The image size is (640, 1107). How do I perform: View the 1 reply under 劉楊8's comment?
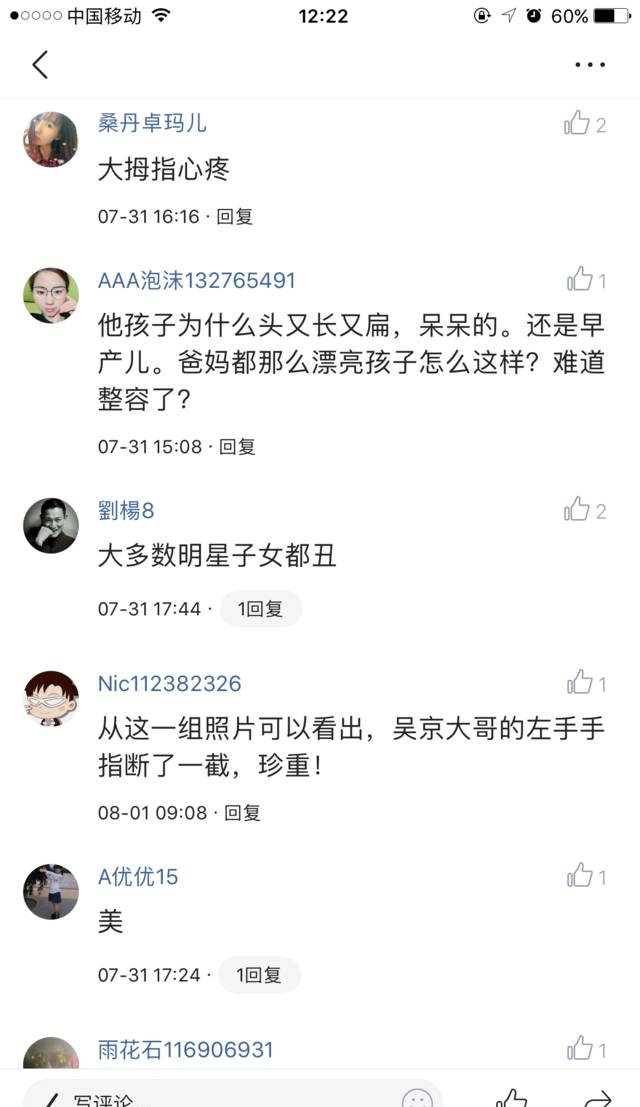click(260, 608)
